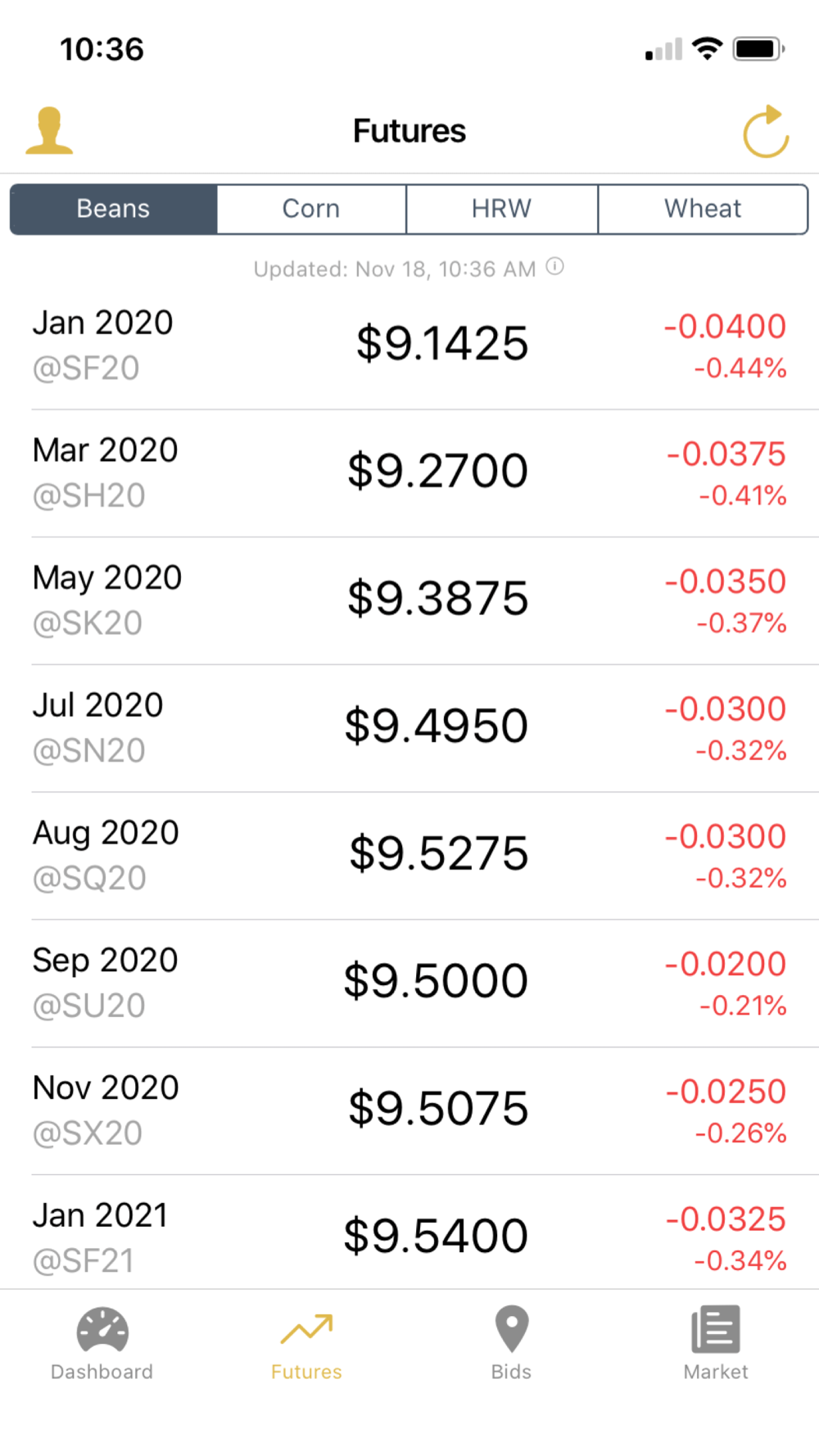Screen dimensions: 819x1456
Task: Refresh the futures prices
Action: [765, 131]
